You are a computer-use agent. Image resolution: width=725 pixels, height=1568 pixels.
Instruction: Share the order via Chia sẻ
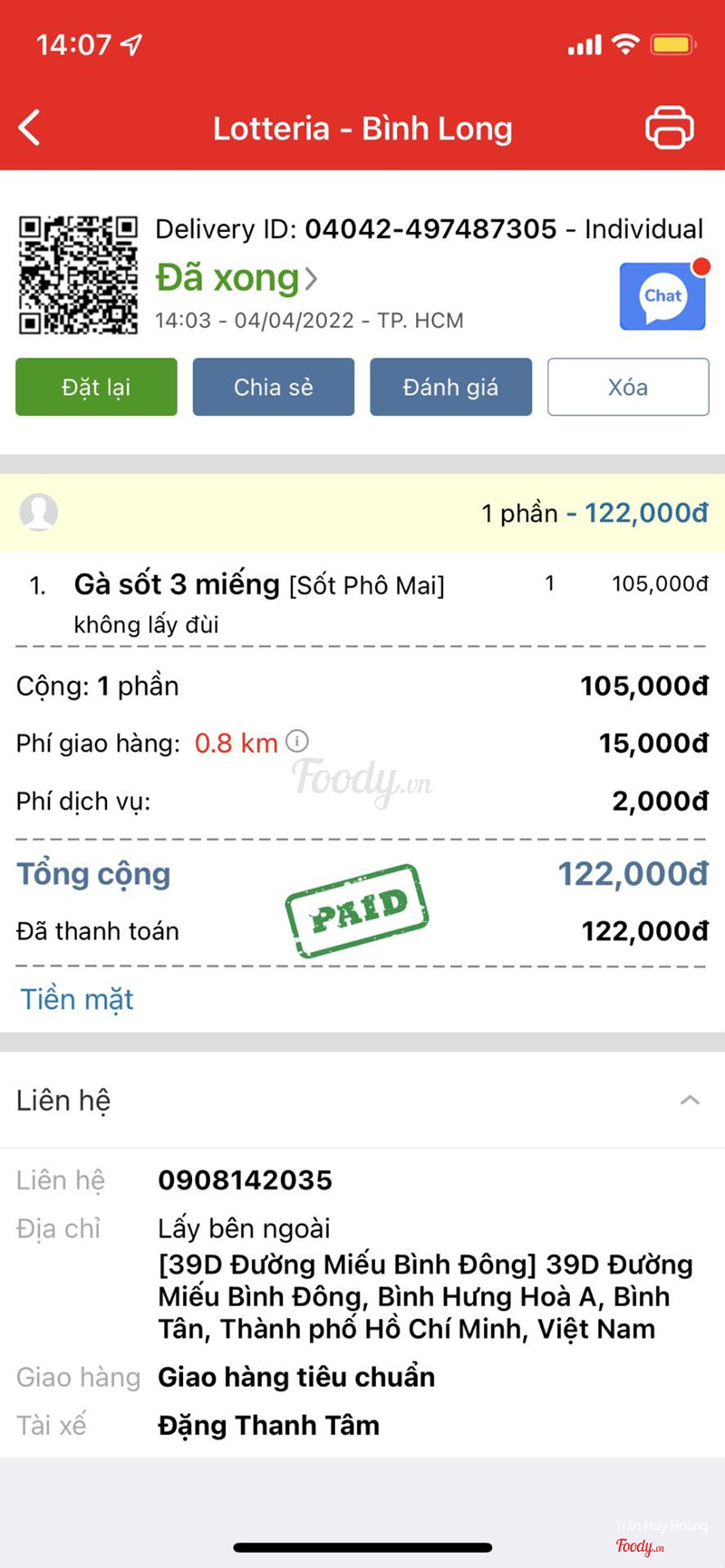point(273,387)
